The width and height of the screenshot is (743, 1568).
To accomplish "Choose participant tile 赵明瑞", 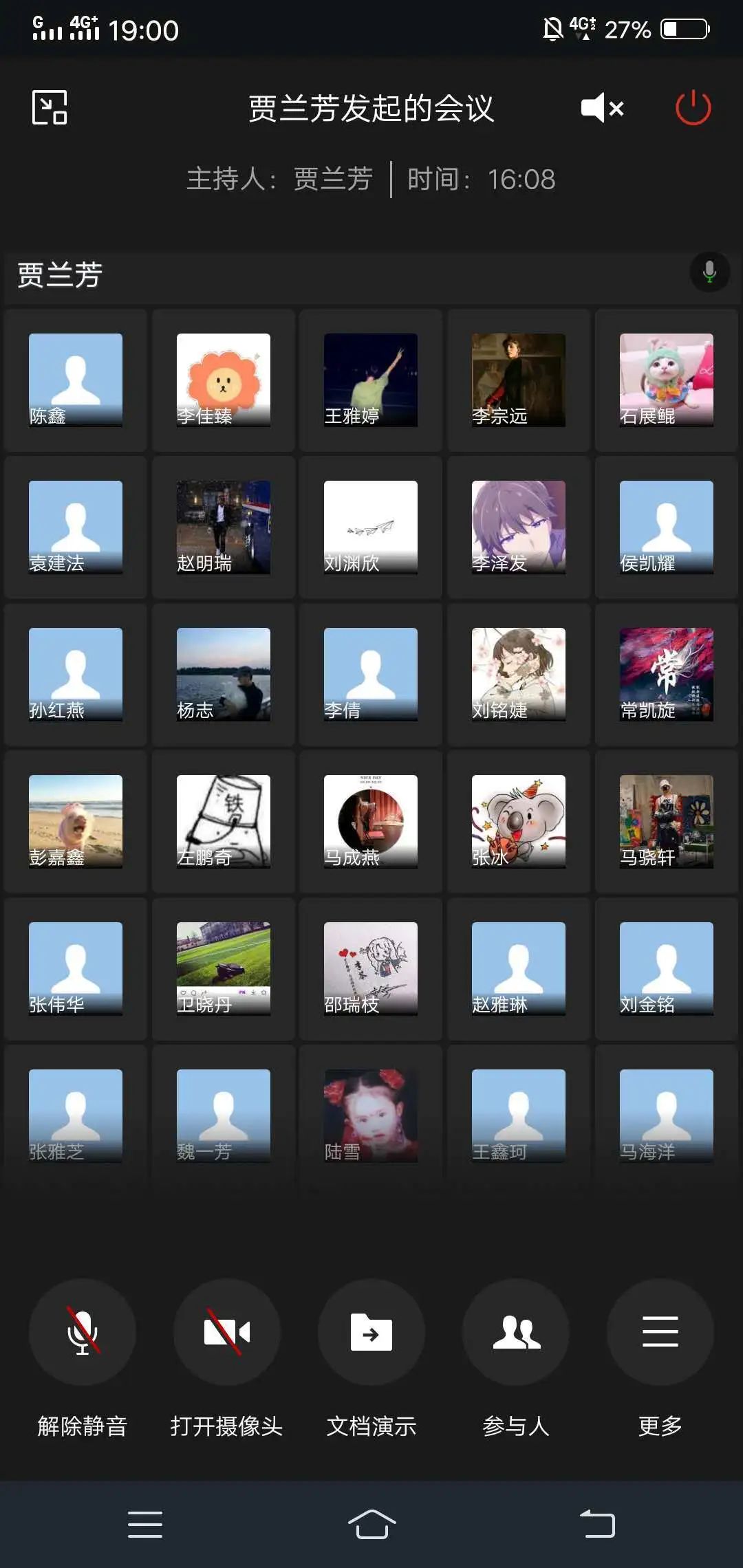I will coord(224,527).
